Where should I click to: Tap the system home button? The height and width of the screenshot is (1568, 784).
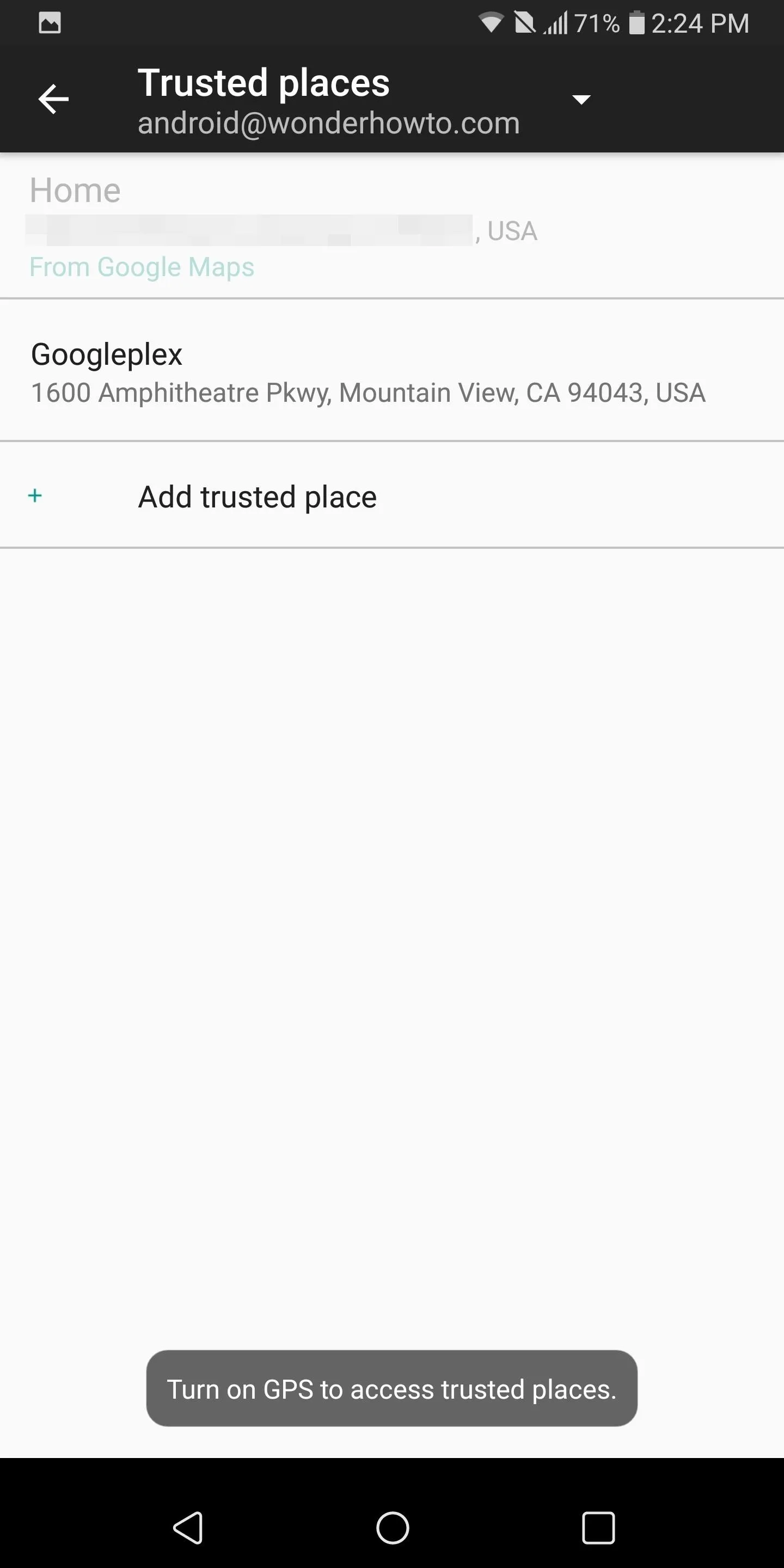point(392,1528)
